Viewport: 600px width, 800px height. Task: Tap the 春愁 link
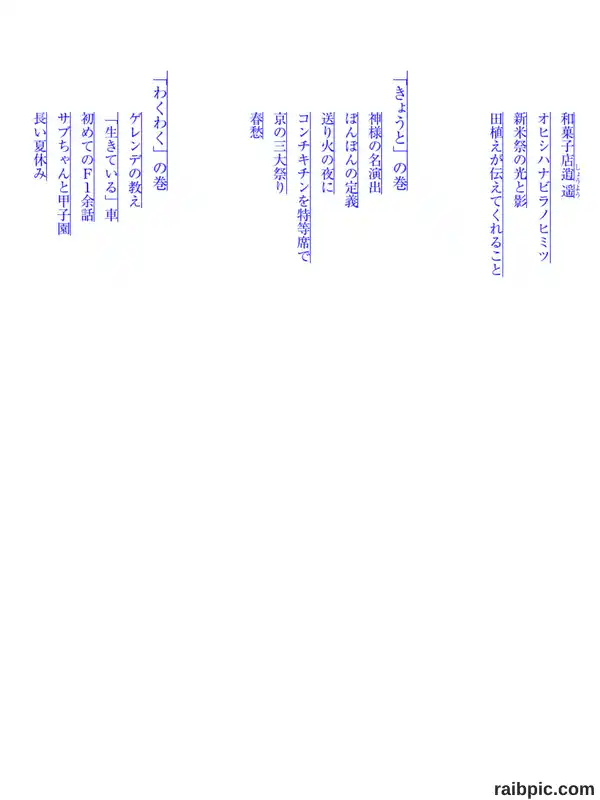pos(256,126)
